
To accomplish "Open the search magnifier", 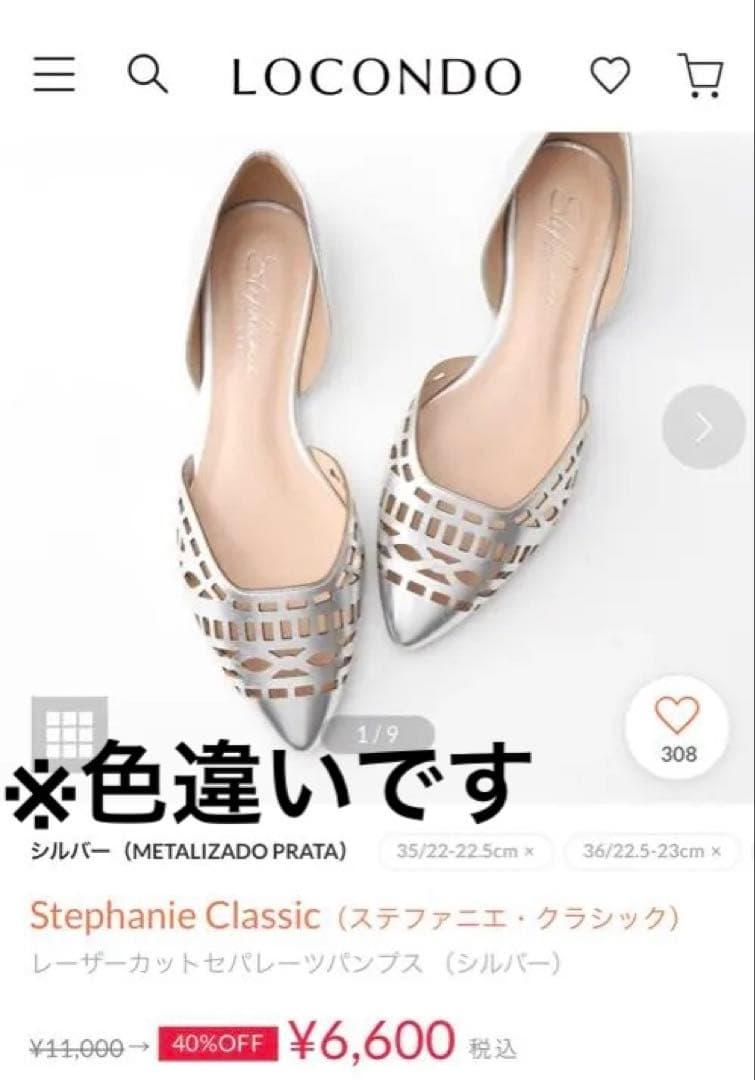I will (x=148, y=73).
